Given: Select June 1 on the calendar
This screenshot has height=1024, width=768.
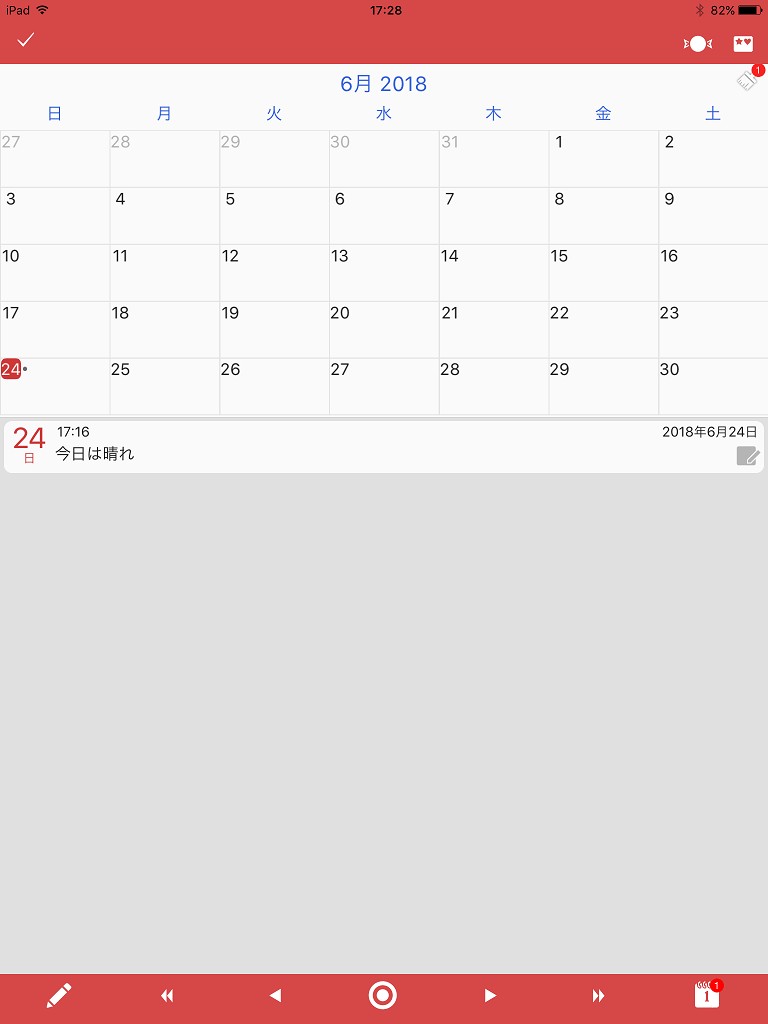Looking at the screenshot, I should point(603,158).
